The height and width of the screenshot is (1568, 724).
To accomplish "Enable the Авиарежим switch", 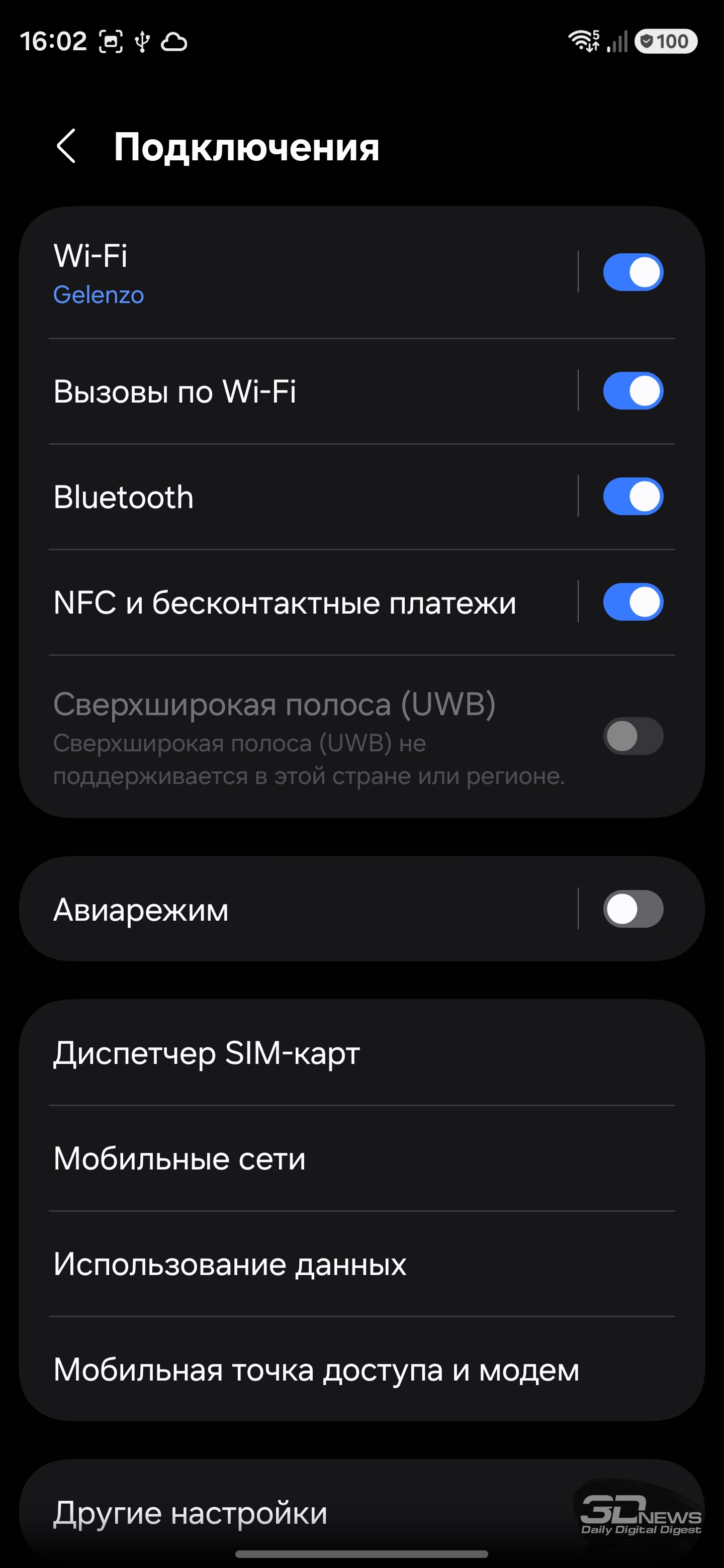I will click(x=632, y=909).
